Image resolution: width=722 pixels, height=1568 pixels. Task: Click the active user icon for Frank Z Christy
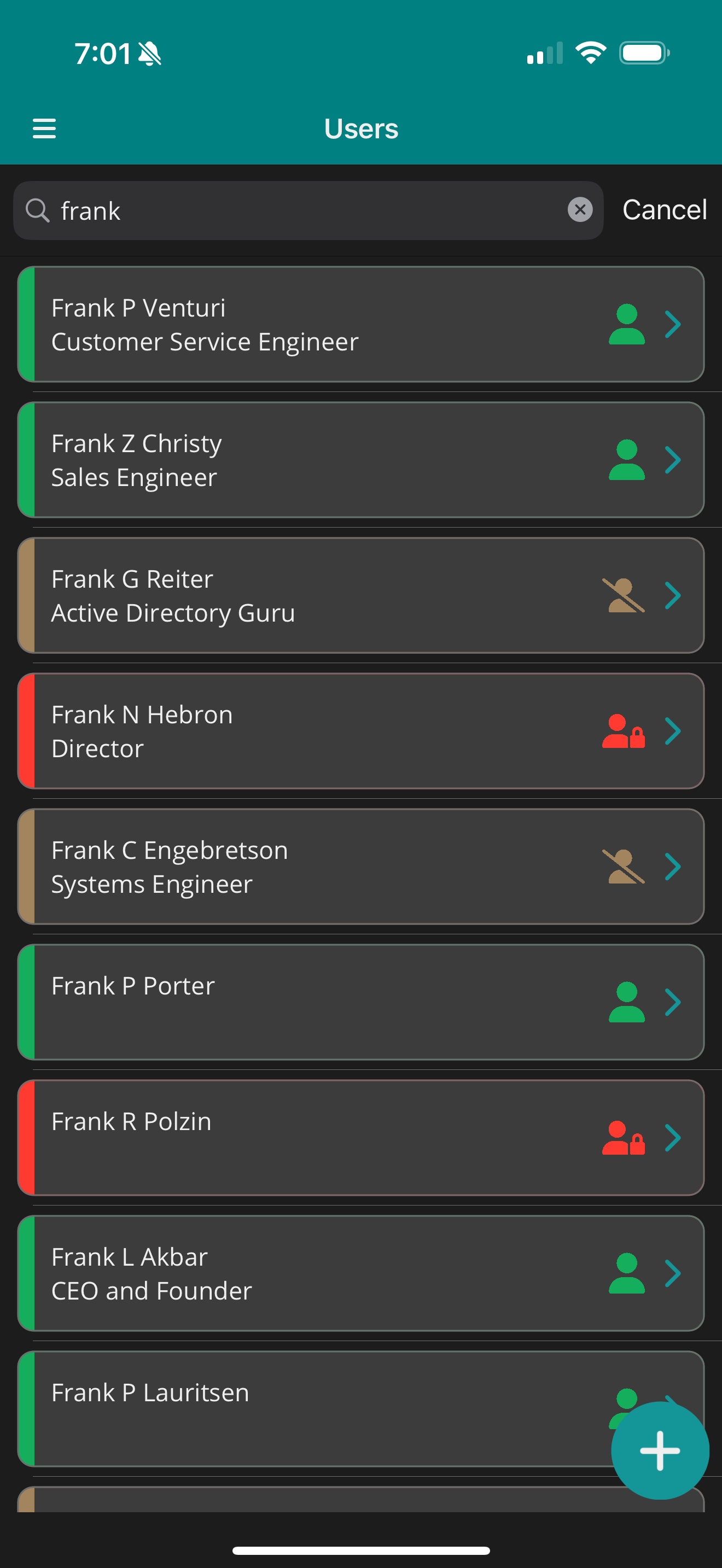click(x=626, y=460)
